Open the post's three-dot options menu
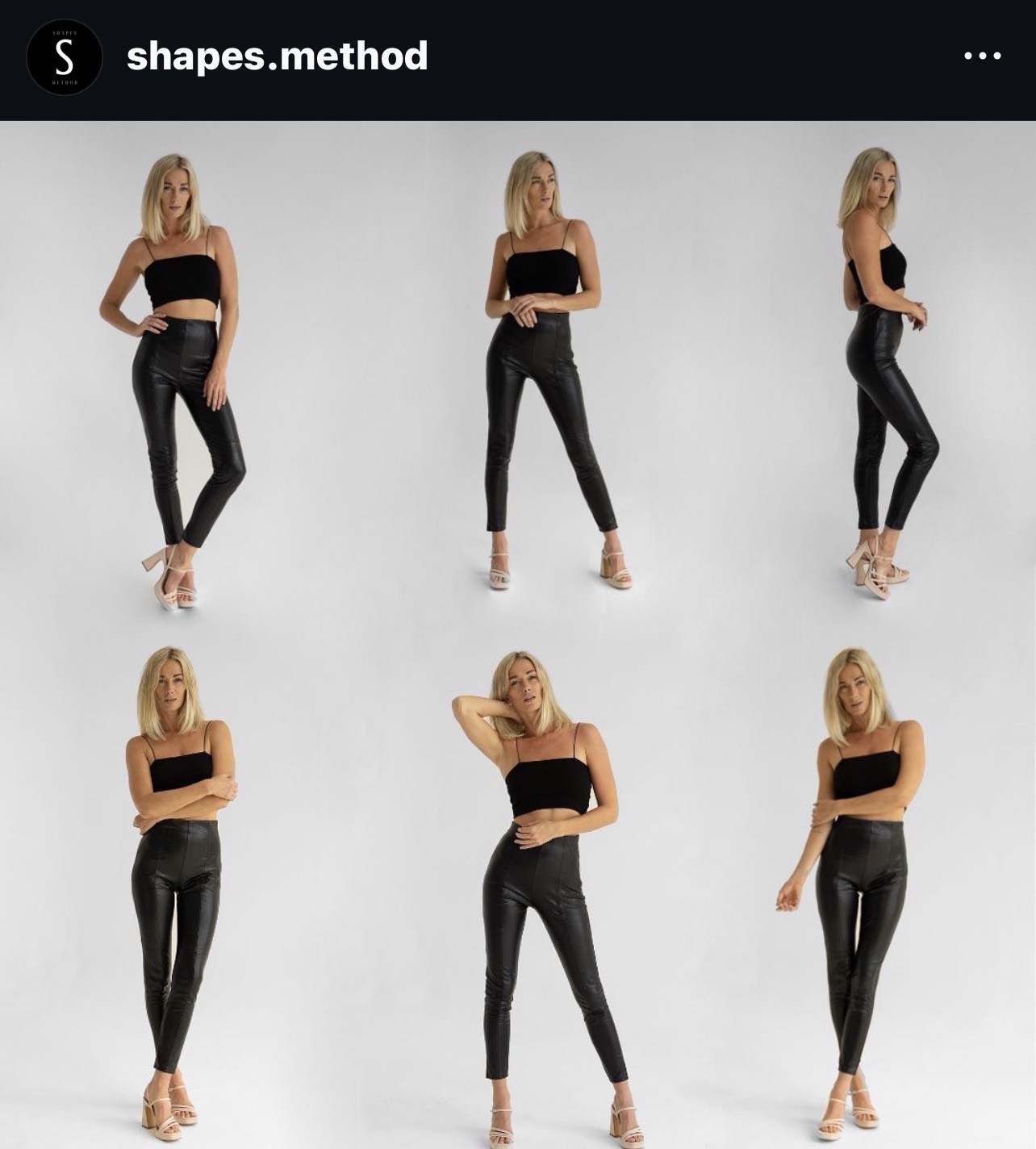 pos(982,56)
